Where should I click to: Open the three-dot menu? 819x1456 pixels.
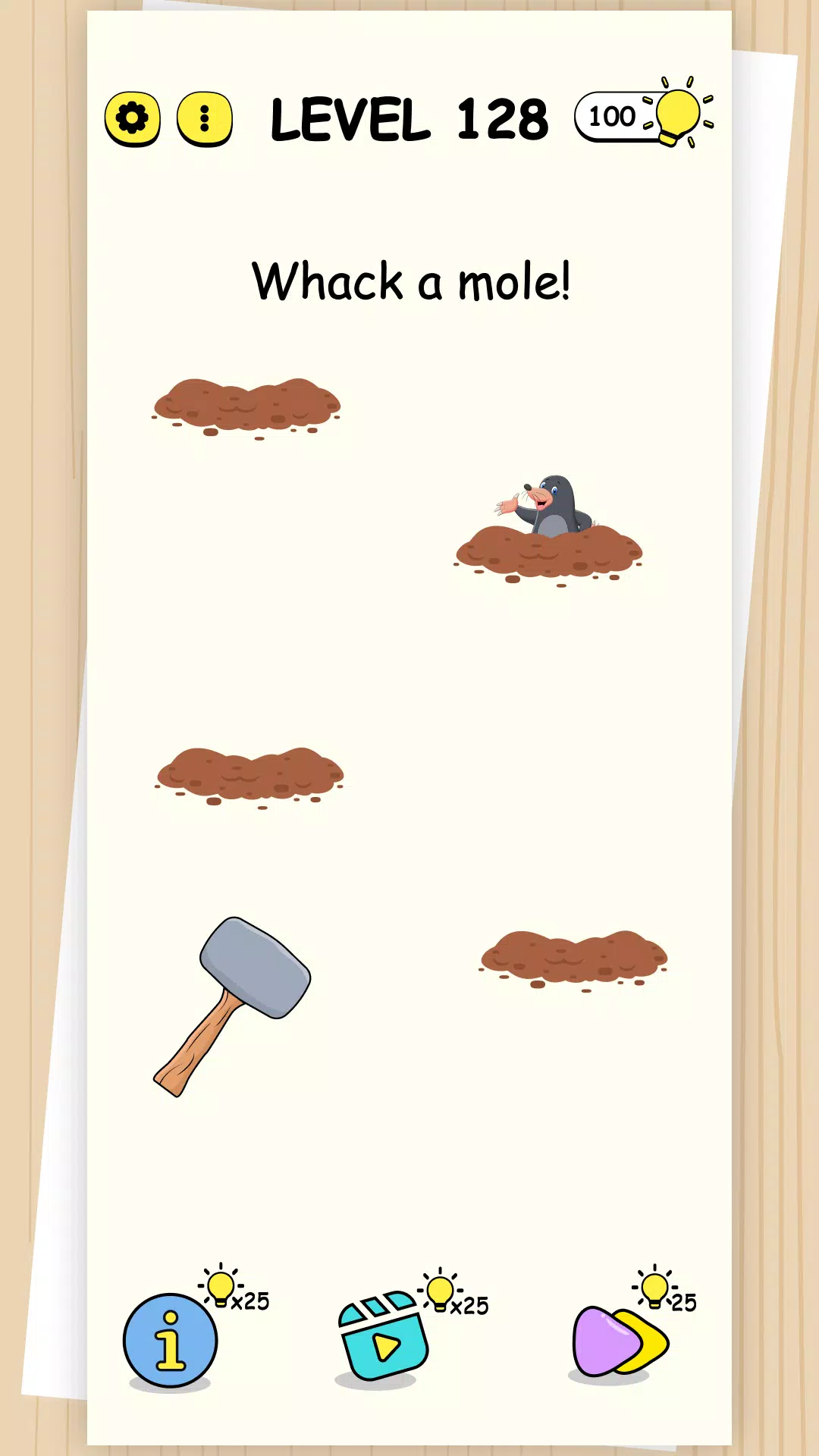point(204,119)
